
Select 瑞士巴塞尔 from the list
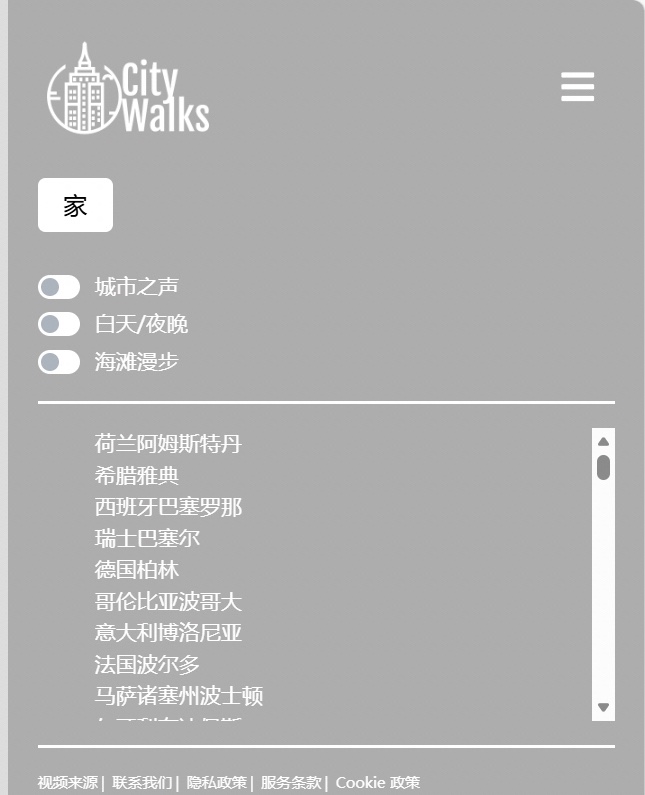coord(147,538)
